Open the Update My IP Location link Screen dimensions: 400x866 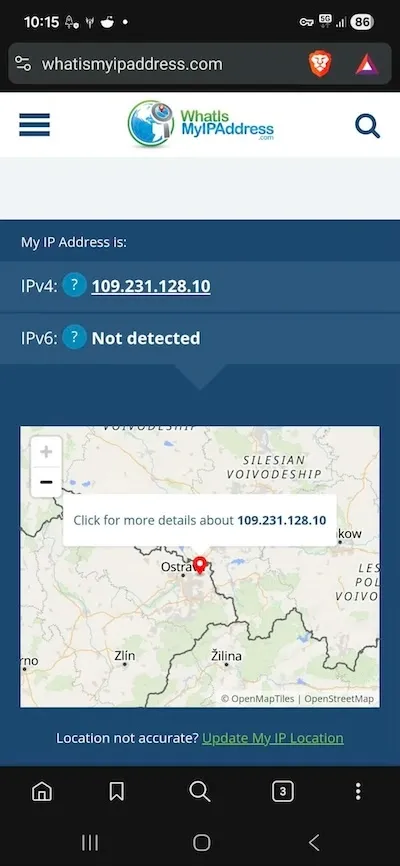273,738
